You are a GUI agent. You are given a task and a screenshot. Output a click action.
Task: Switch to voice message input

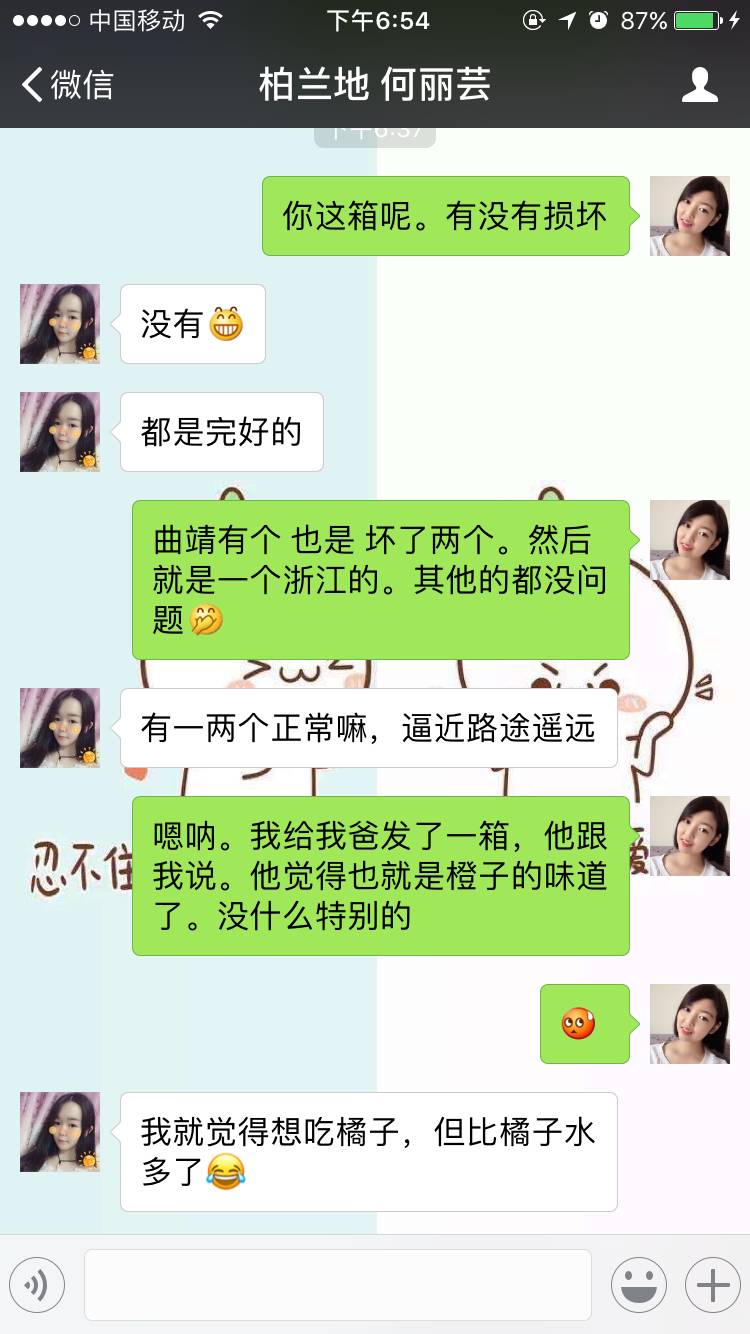click(x=37, y=1285)
